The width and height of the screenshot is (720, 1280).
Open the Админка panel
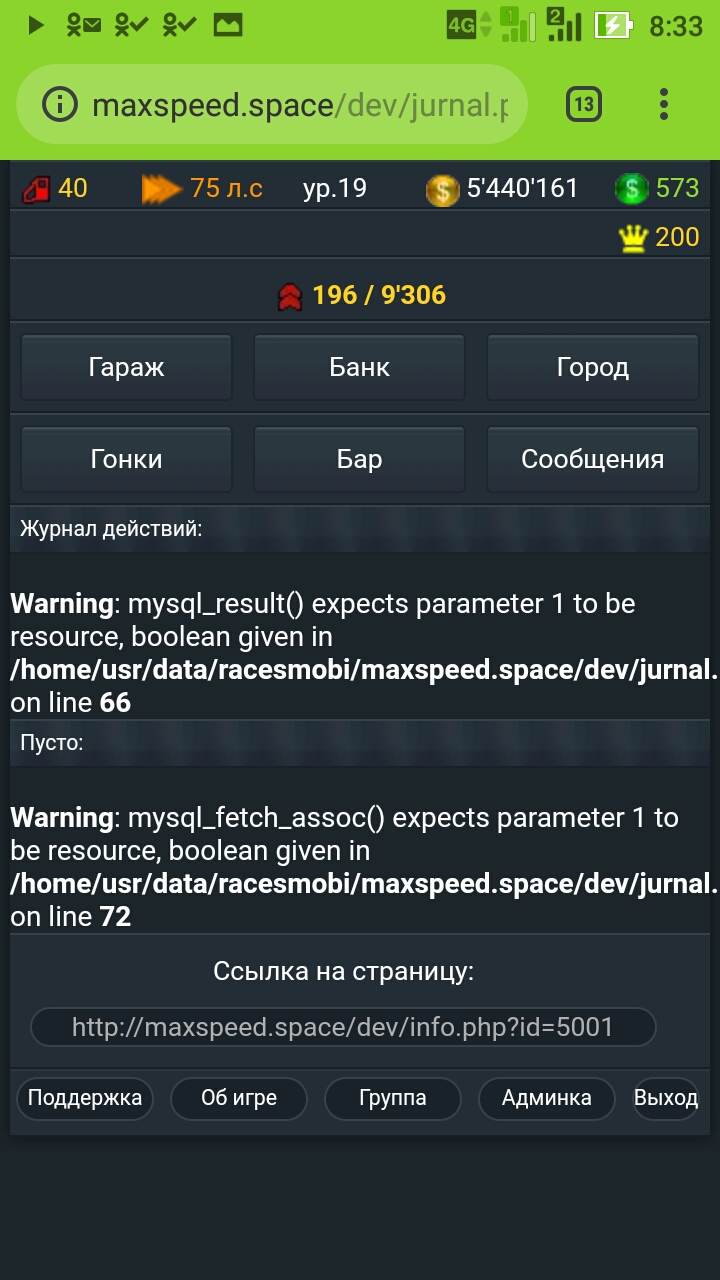pyautogui.click(x=546, y=1098)
